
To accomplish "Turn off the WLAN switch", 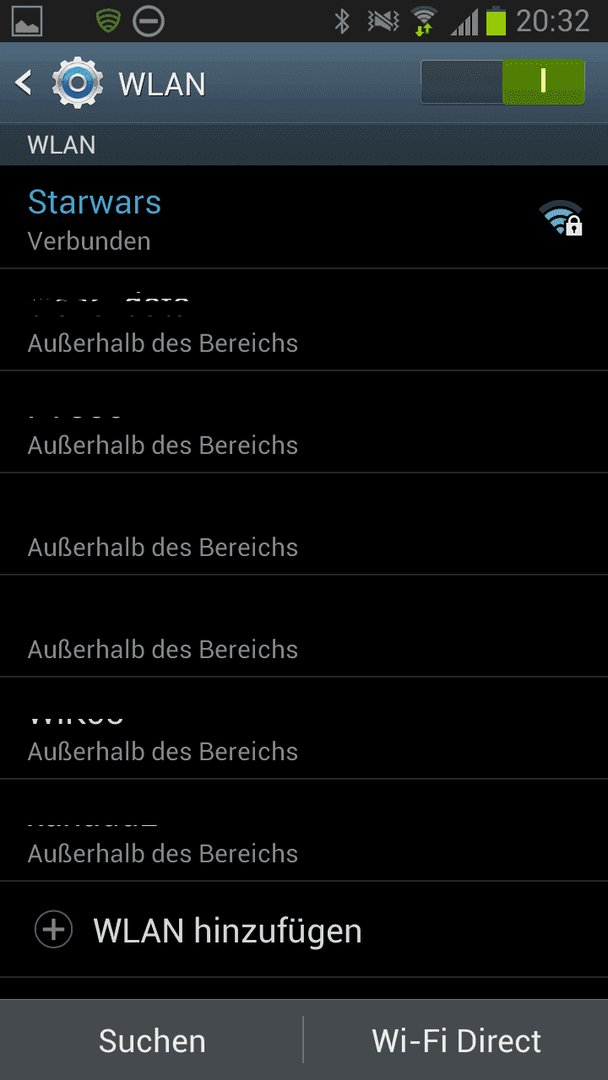I will (x=503, y=82).
